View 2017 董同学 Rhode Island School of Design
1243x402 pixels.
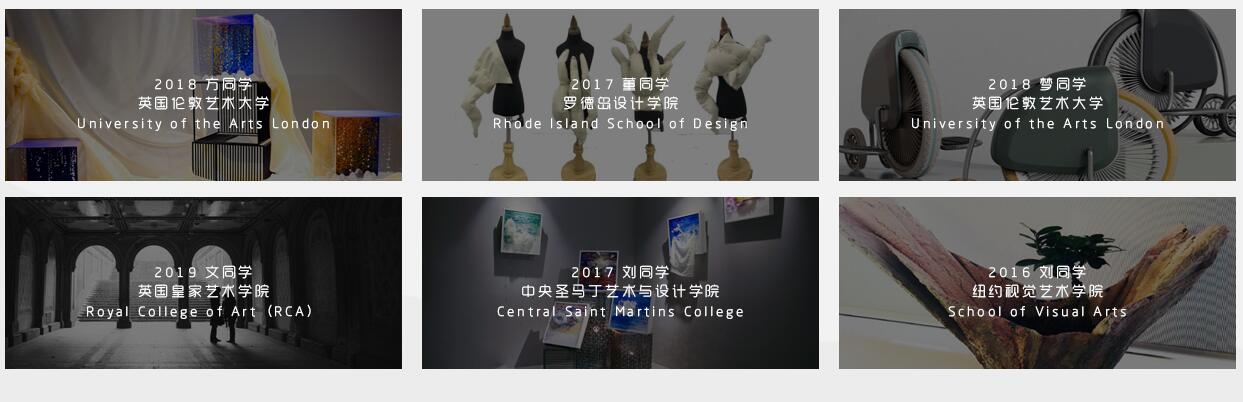(620, 95)
